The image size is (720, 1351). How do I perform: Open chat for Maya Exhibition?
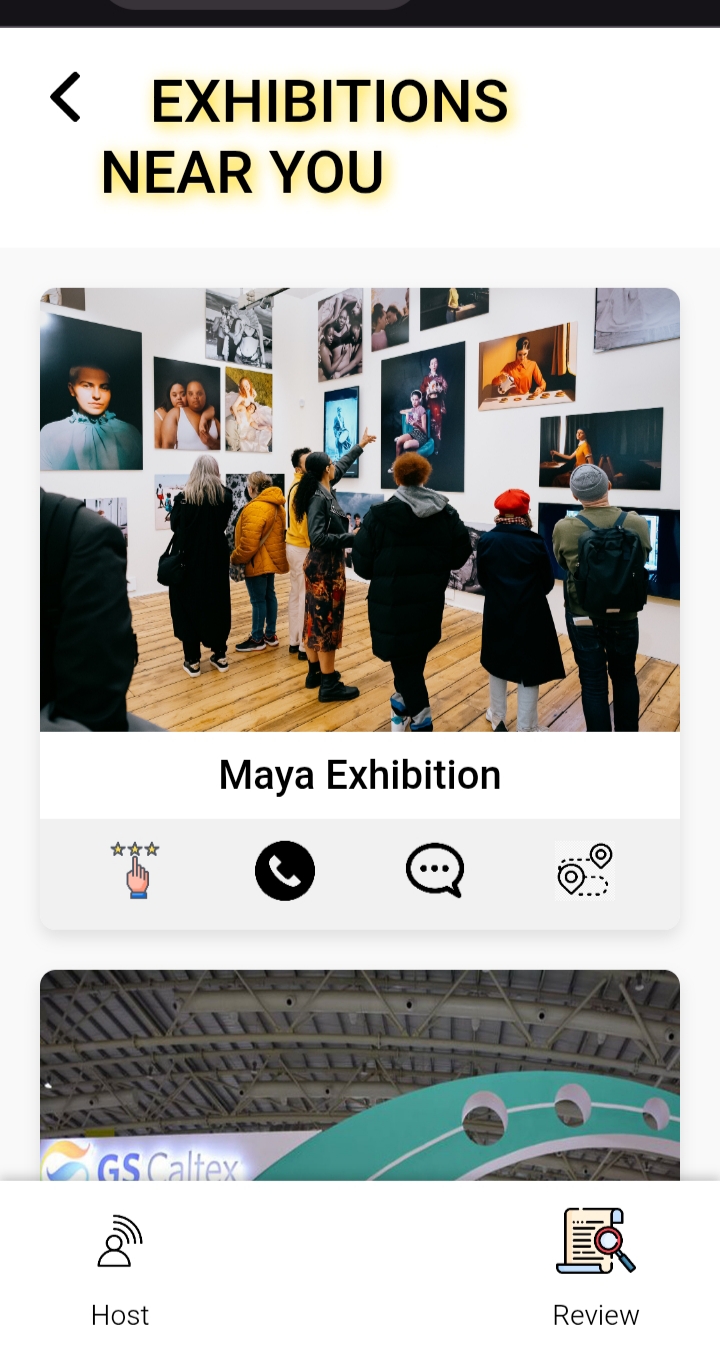(435, 870)
